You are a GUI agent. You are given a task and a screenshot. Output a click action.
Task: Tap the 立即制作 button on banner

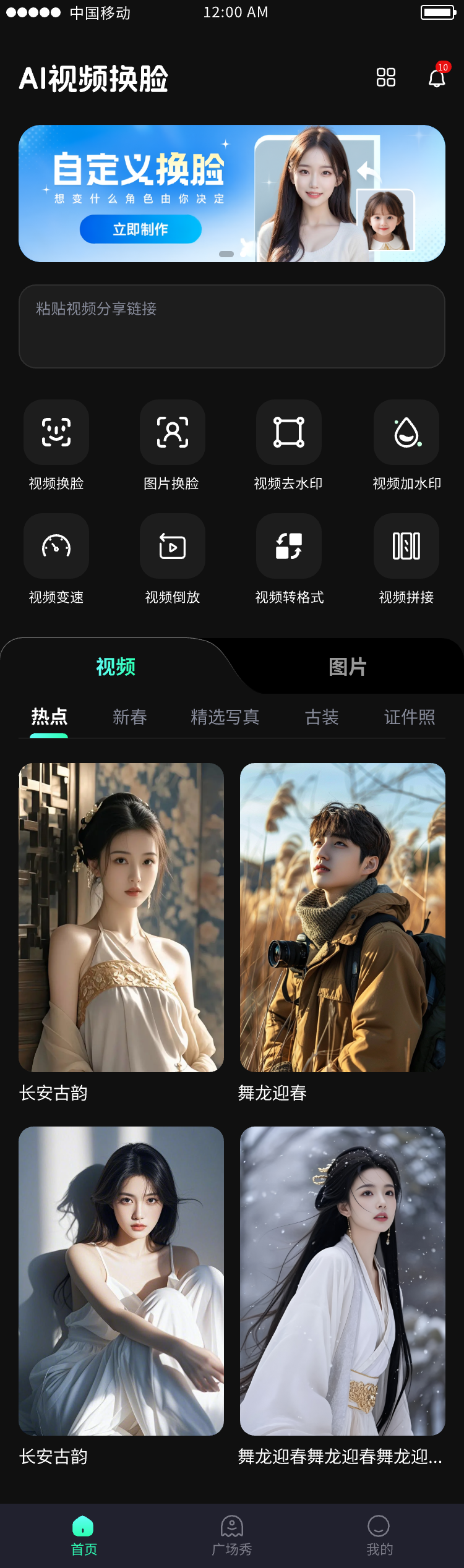click(x=140, y=229)
